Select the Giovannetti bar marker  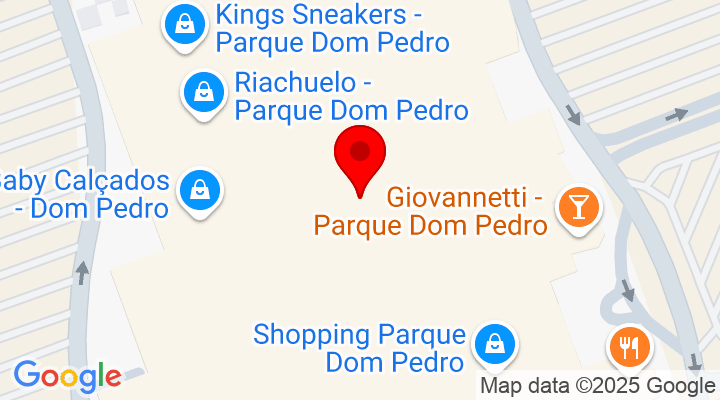click(579, 207)
